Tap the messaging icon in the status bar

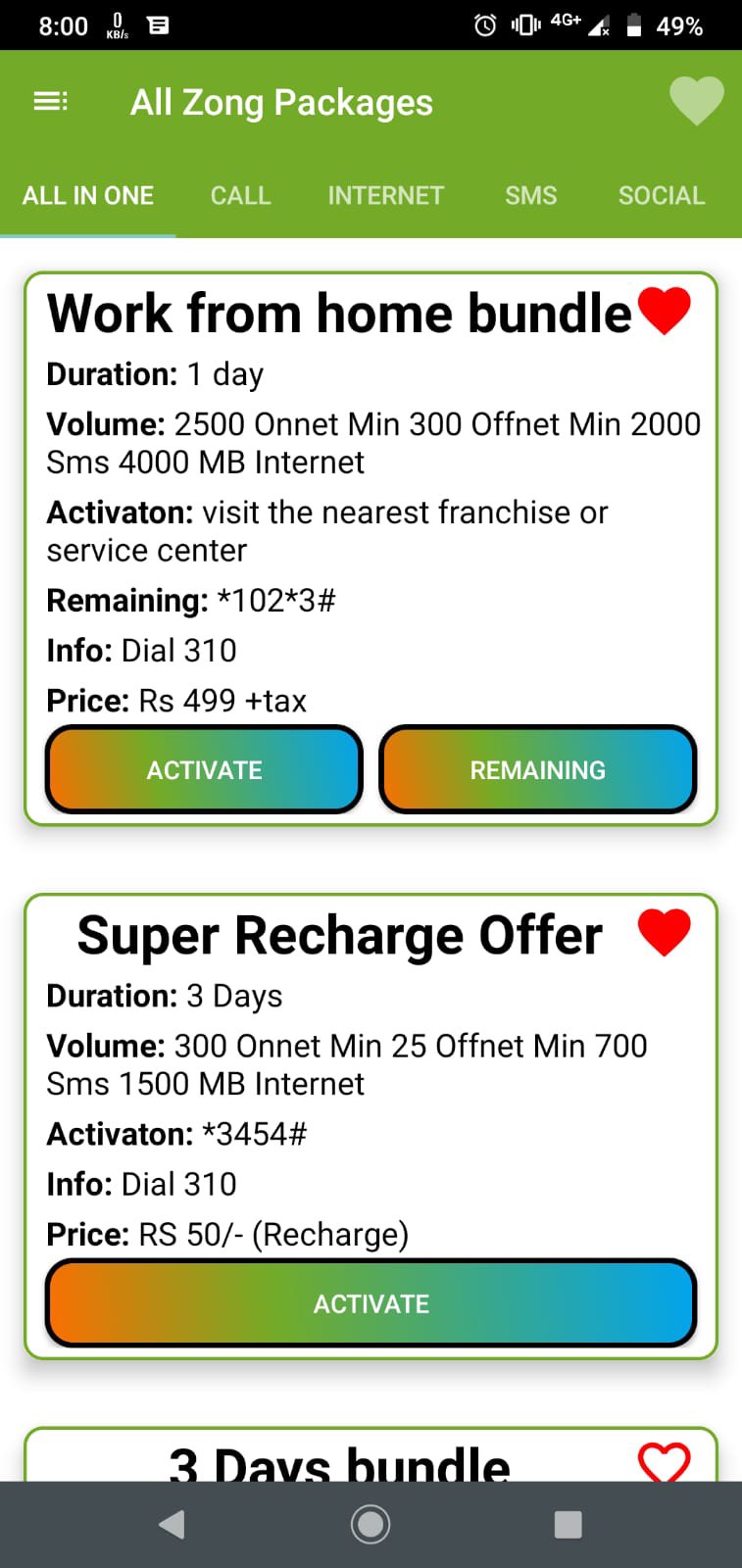tap(157, 25)
